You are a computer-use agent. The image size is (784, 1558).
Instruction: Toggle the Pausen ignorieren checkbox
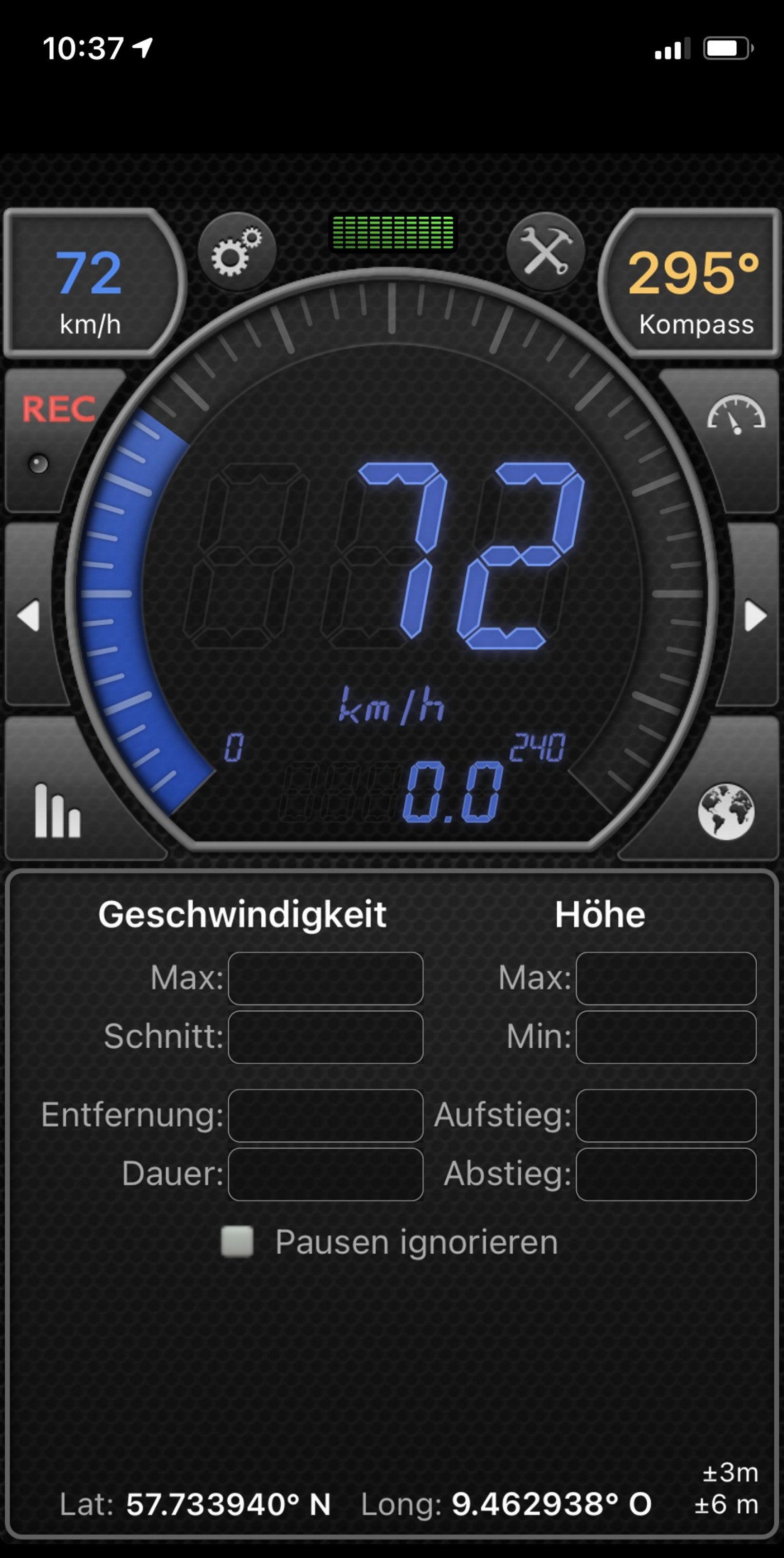(x=237, y=1241)
